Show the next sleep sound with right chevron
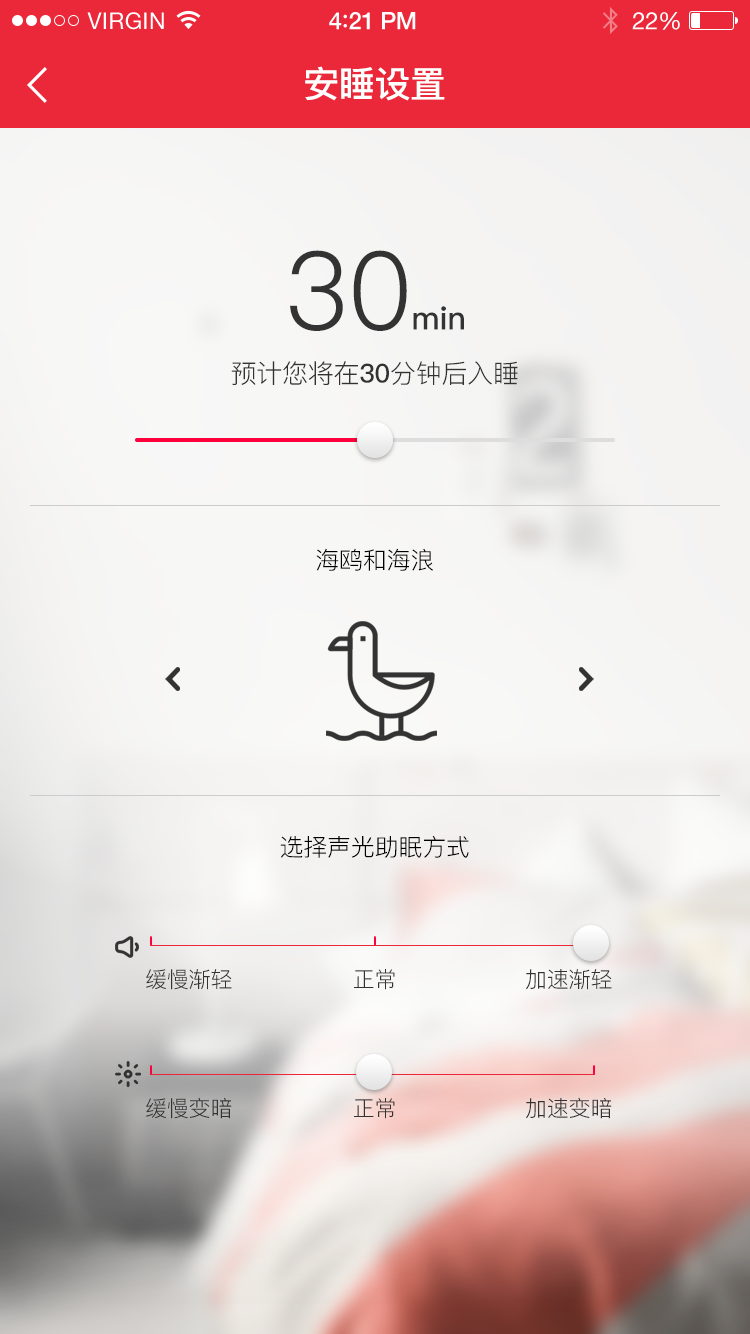 click(x=586, y=679)
